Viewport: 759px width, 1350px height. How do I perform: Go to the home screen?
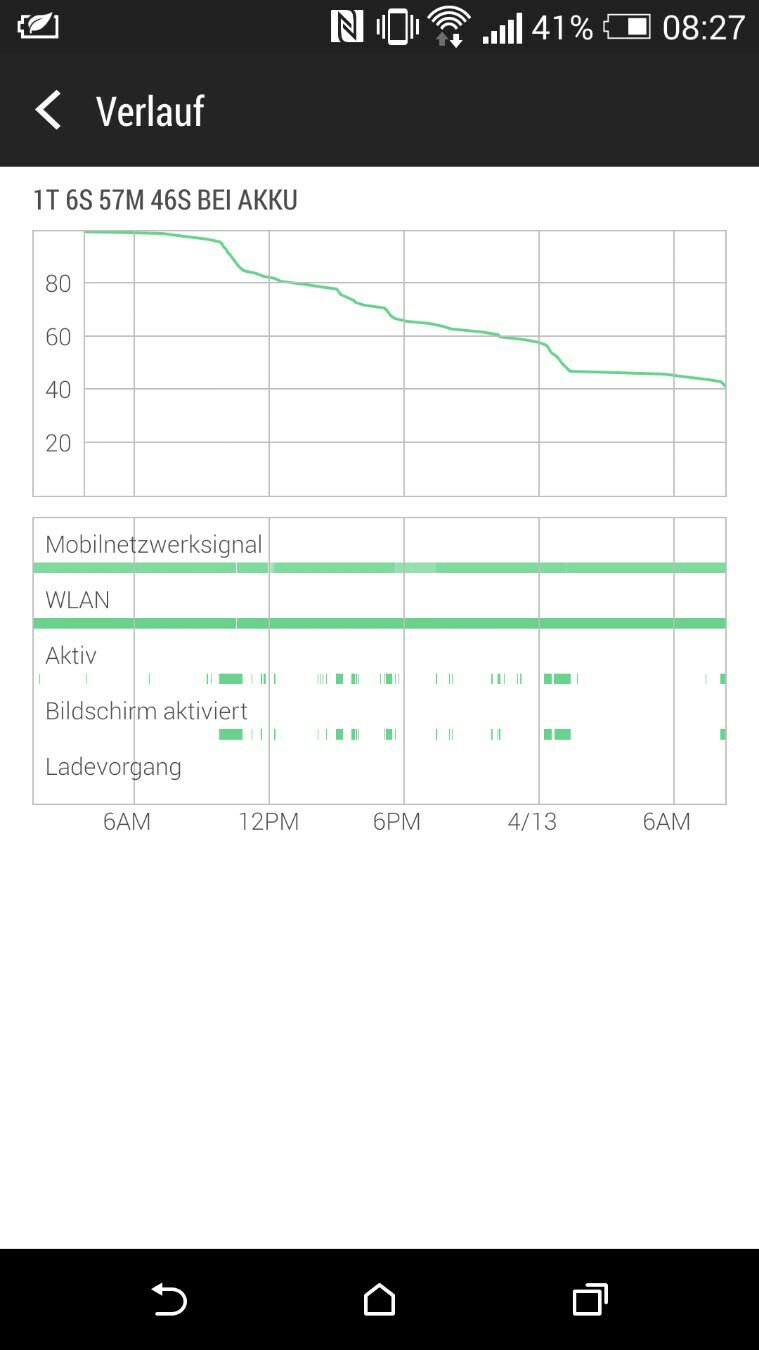click(x=379, y=1299)
